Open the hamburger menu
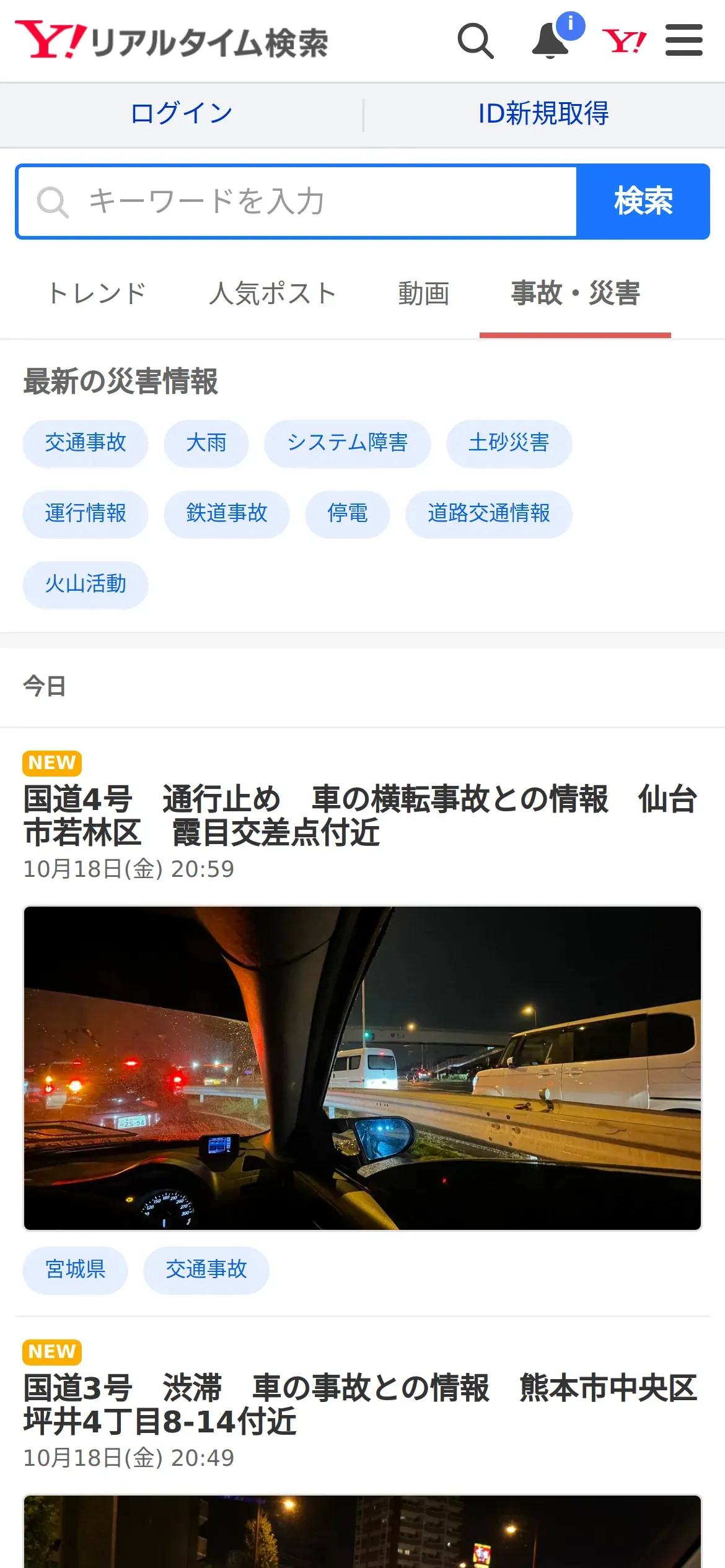725x1568 pixels. click(x=684, y=41)
